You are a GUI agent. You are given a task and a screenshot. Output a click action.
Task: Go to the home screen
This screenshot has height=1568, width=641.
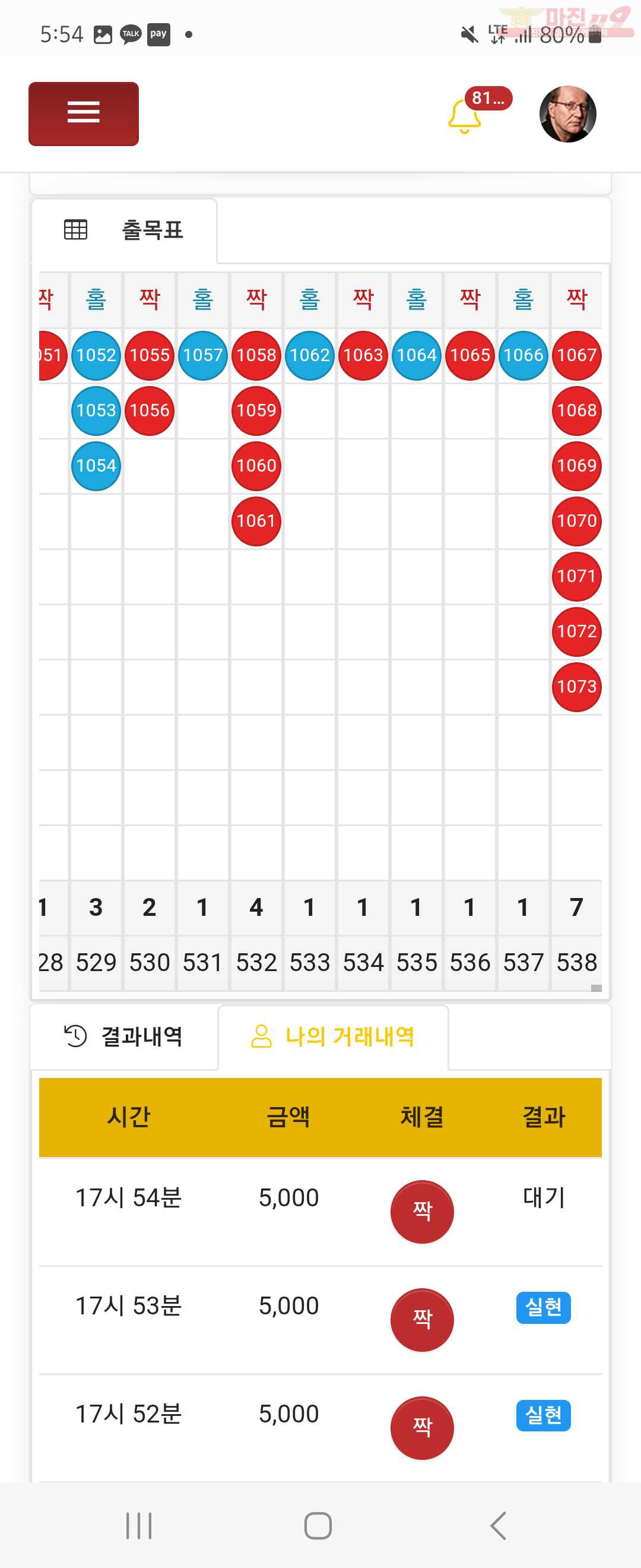tap(318, 1525)
